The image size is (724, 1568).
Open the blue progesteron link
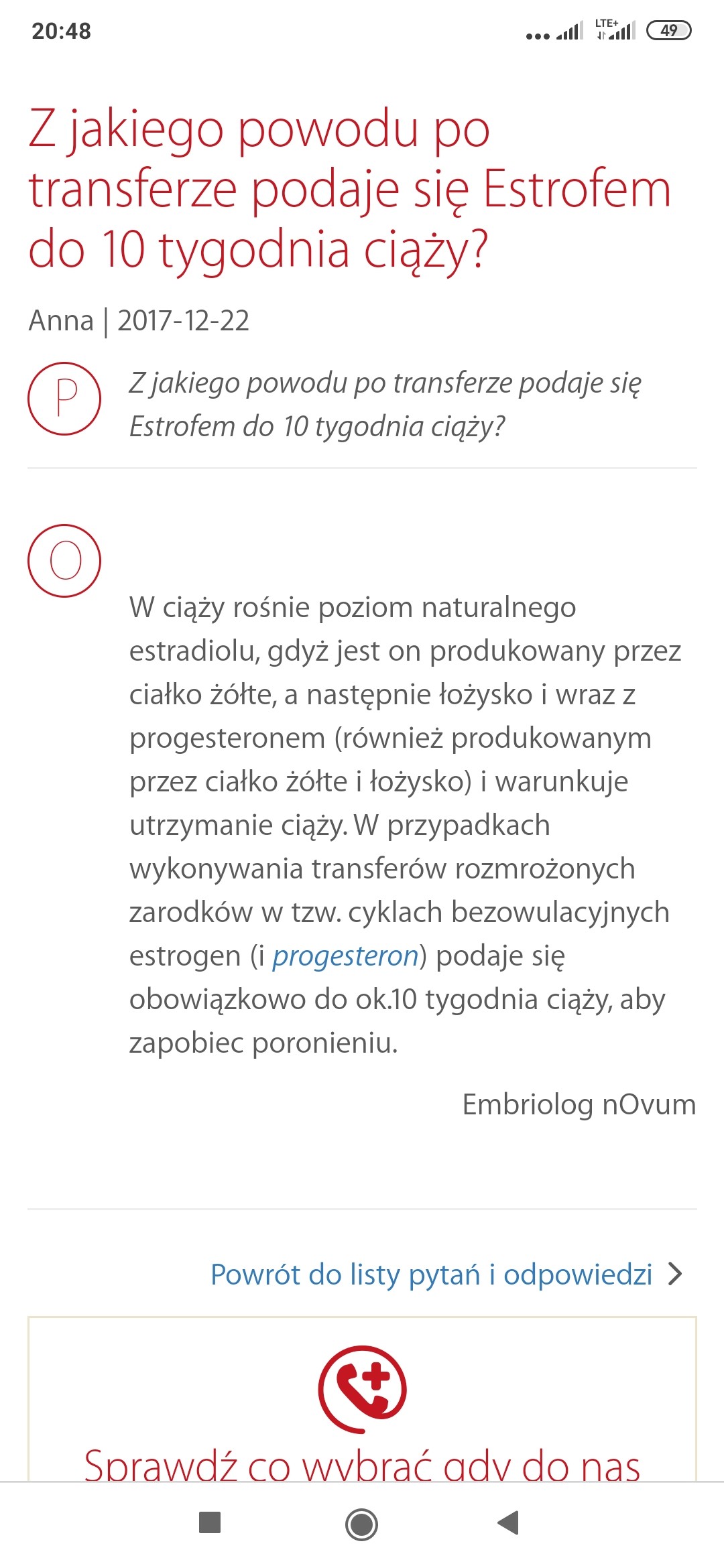click(345, 956)
